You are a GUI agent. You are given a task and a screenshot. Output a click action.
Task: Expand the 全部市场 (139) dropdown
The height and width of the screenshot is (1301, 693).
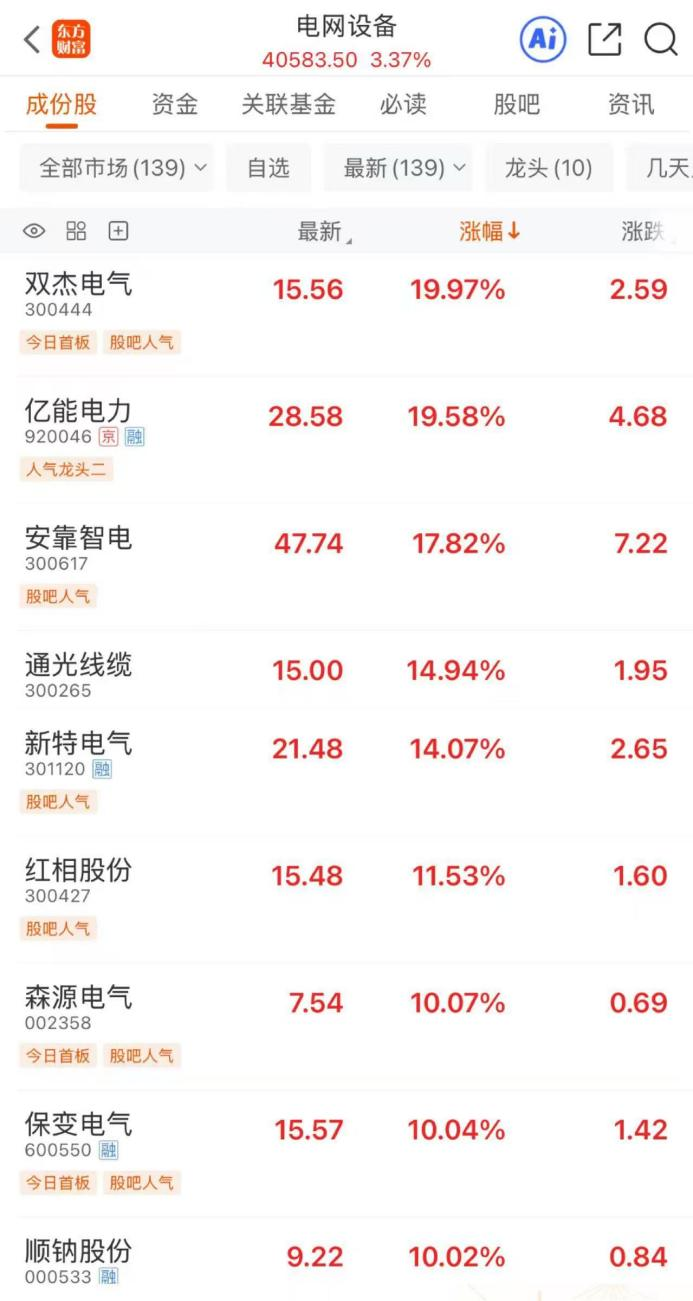click(116, 168)
